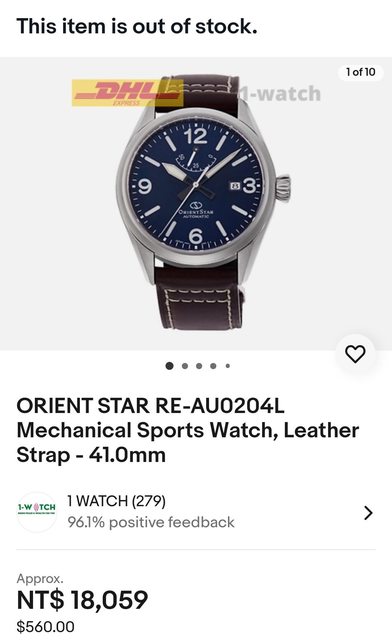The image size is (392, 640).
Task: Add this watch to your watchlist heart
Action: (355, 354)
